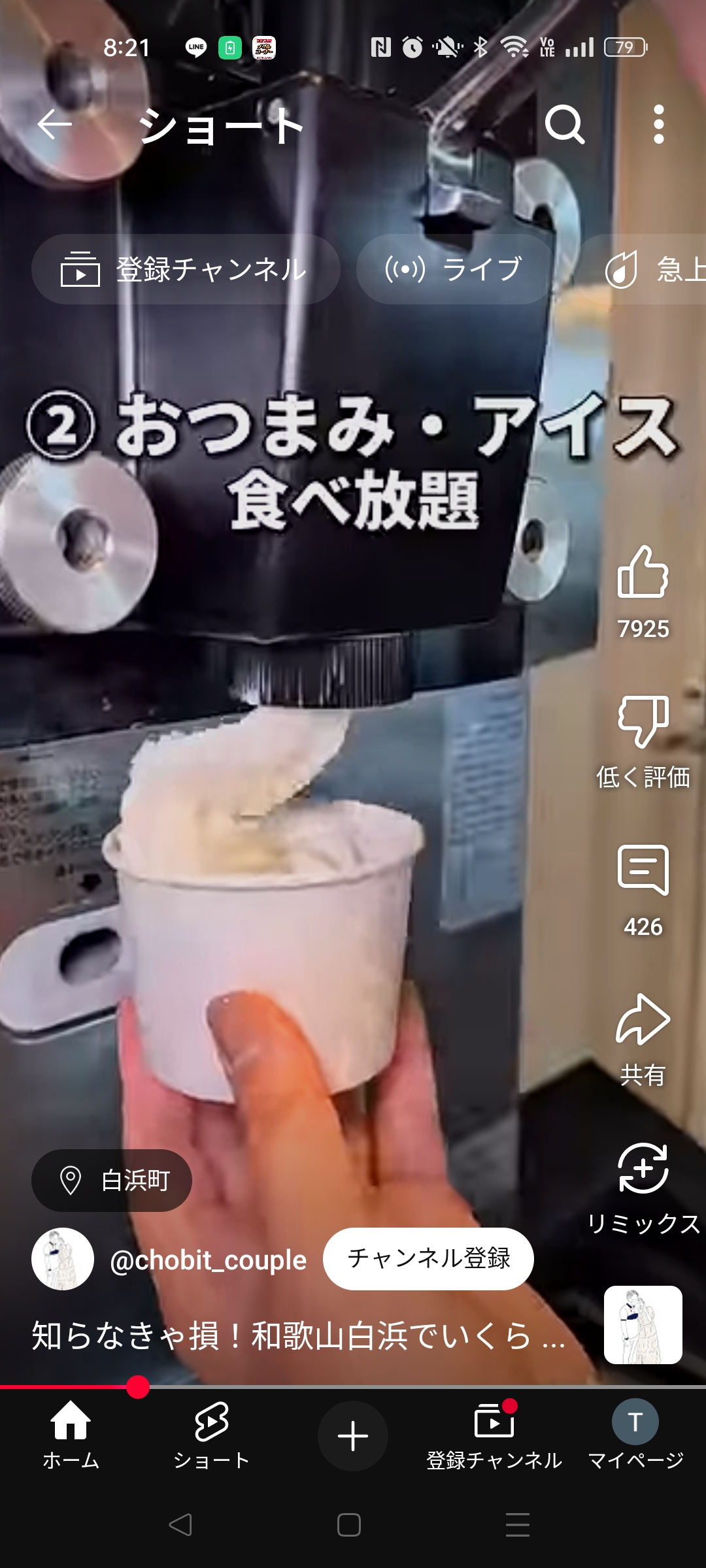This screenshot has width=706, height=1568.
Task: Select the 登録チャンネル chip
Action: (x=186, y=269)
